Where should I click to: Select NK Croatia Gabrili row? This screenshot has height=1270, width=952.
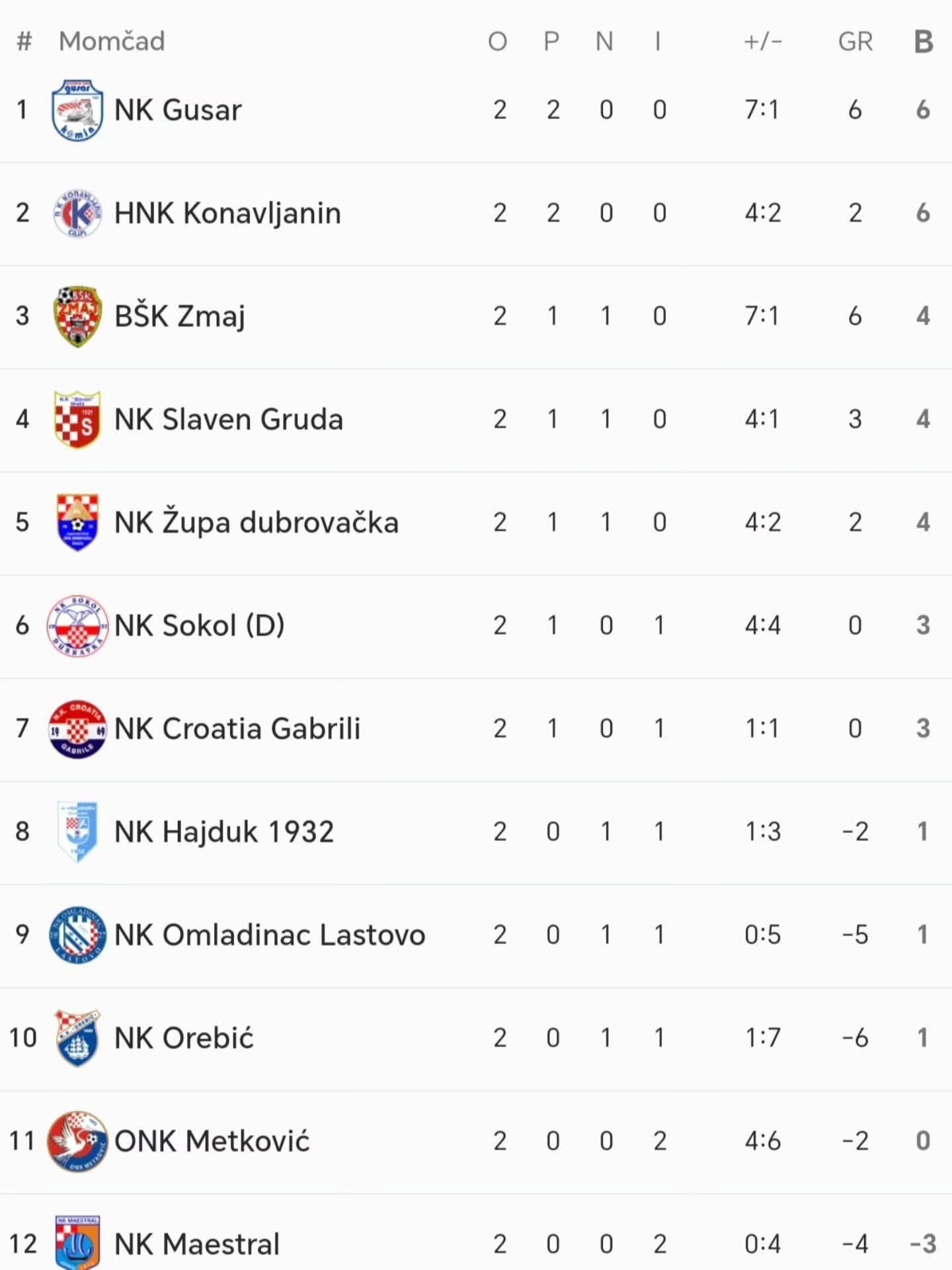(x=237, y=729)
